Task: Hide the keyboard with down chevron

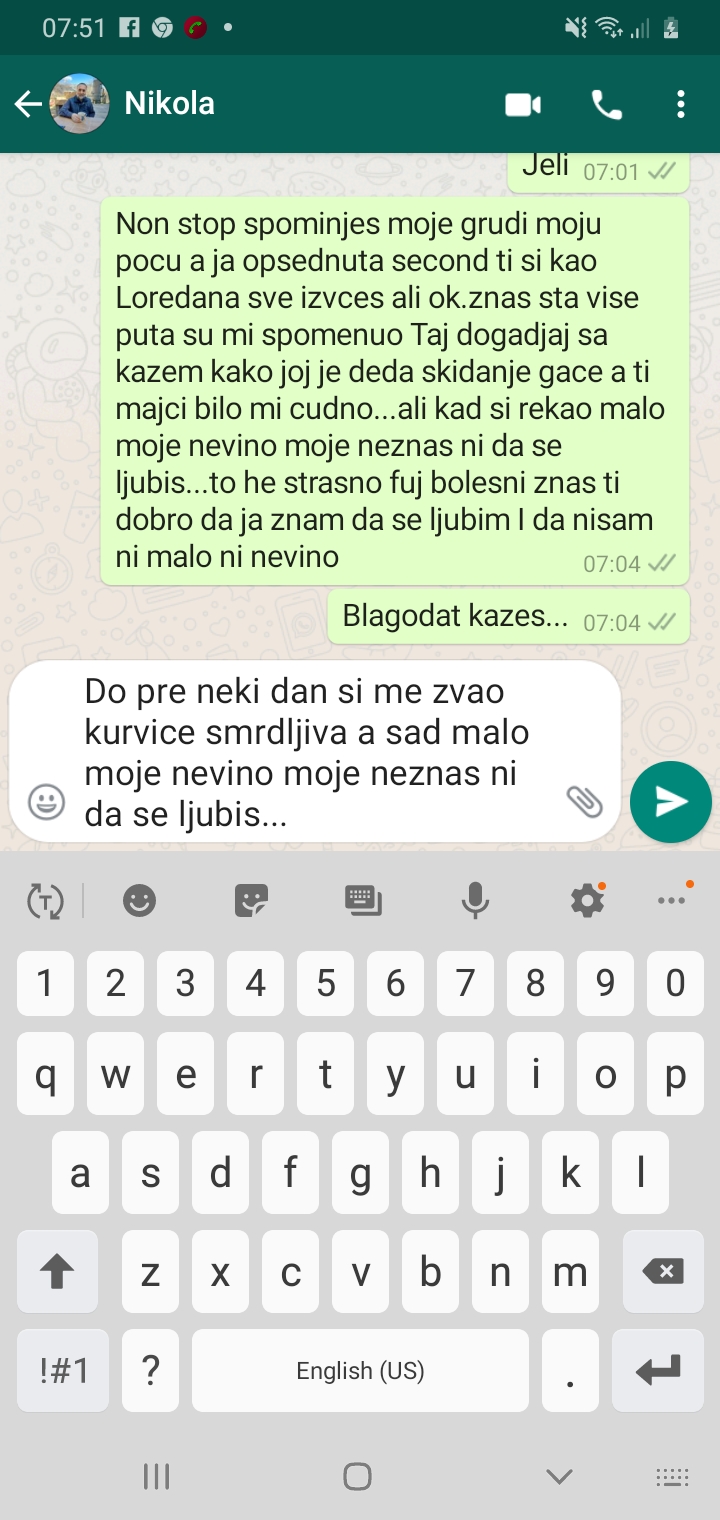Action: 559,1476
